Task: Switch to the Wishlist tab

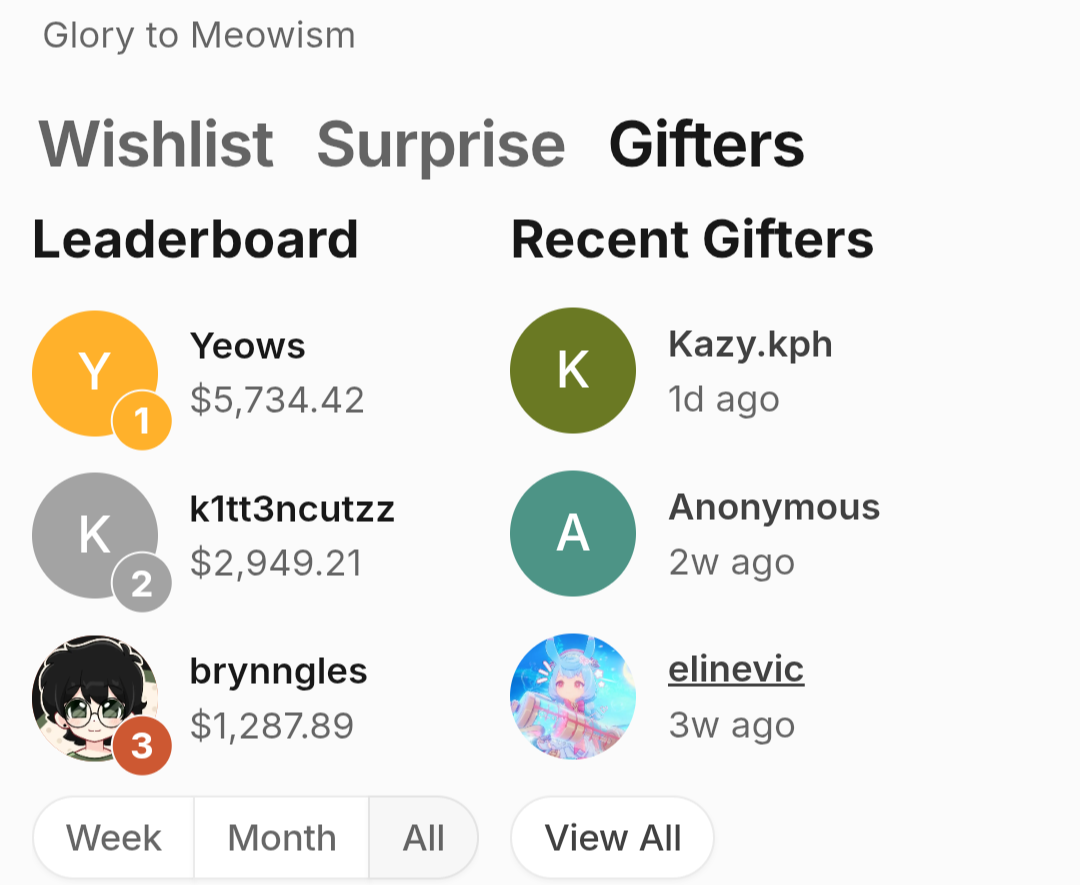Action: pos(156,144)
